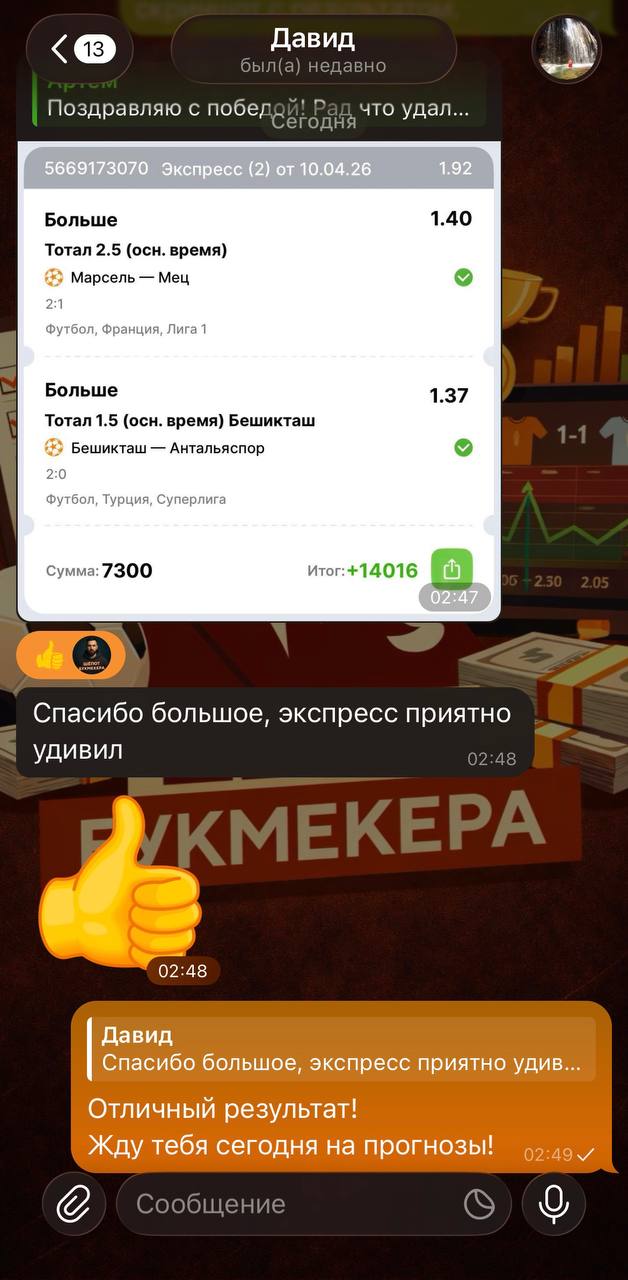
Task: Focus the Сообщение text field
Action: pos(290,1204)
